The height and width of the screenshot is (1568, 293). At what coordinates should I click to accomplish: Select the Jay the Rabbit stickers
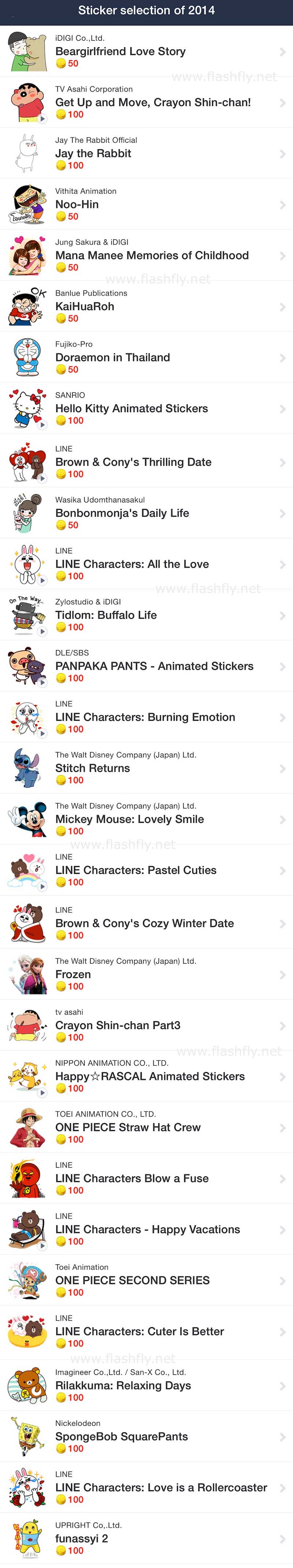[93, 153]
